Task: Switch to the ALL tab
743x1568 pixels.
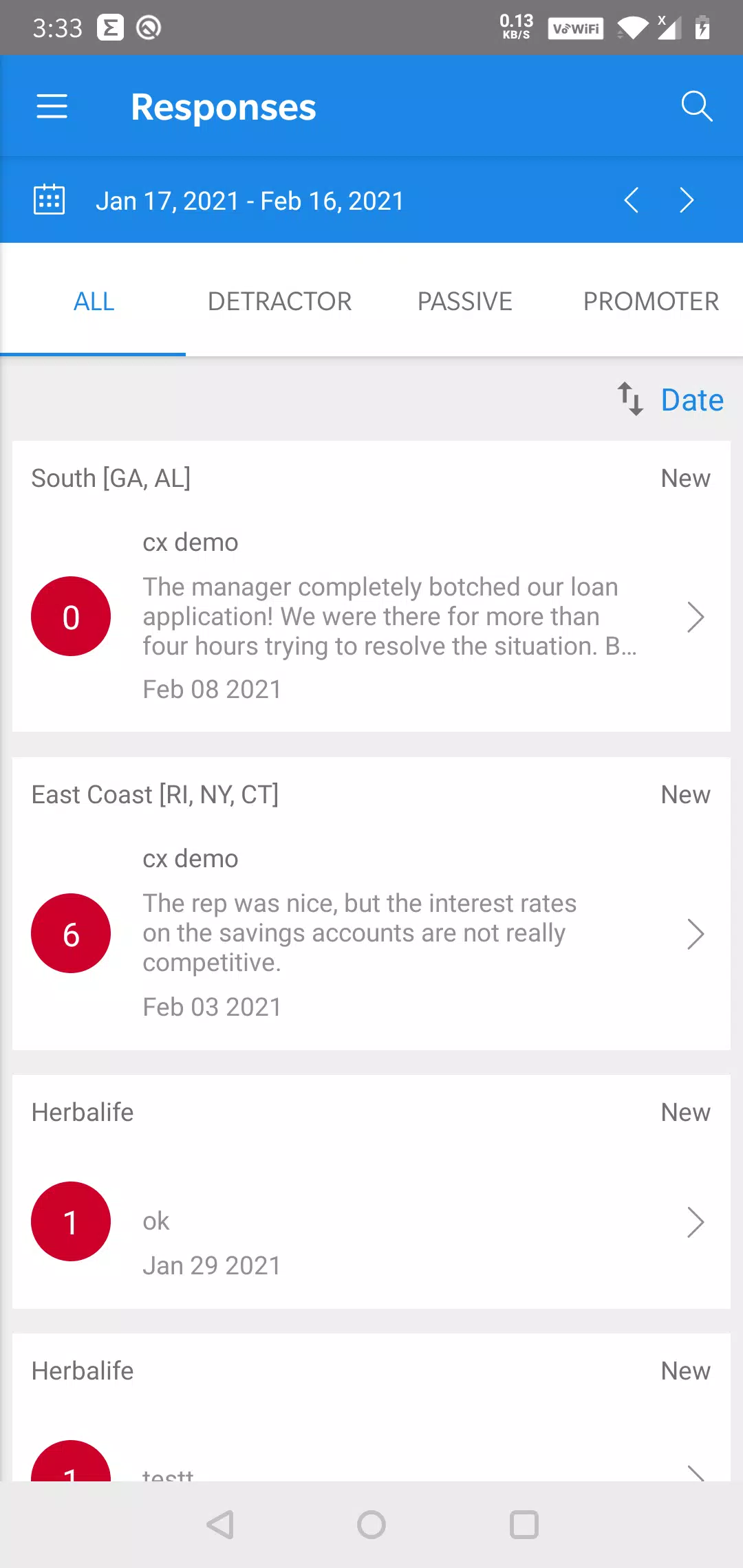Action: pyautogui.click(x=94, y=301)
